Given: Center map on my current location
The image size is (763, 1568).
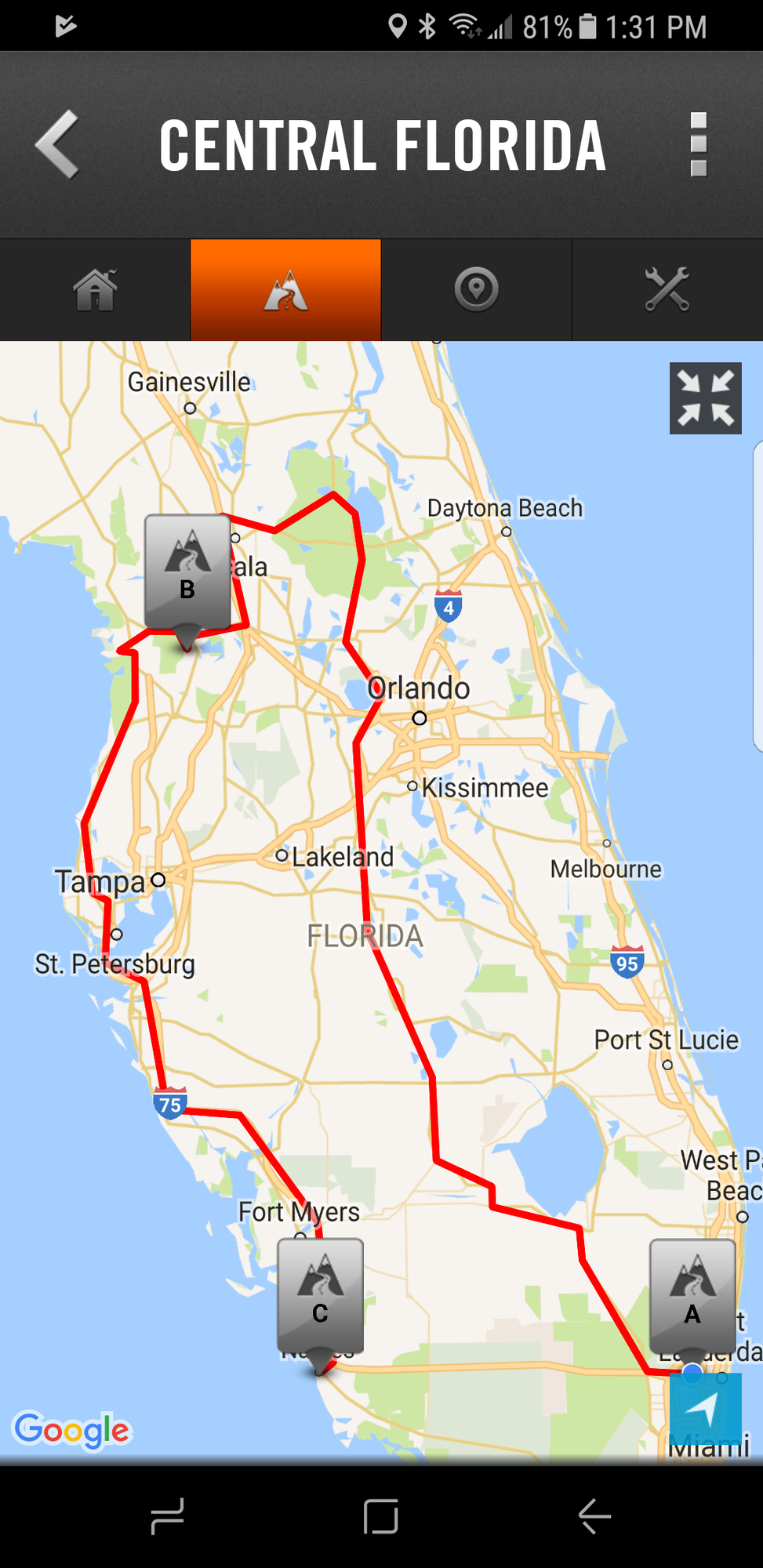Looking at the screenshot, I should pos(705,1409).
